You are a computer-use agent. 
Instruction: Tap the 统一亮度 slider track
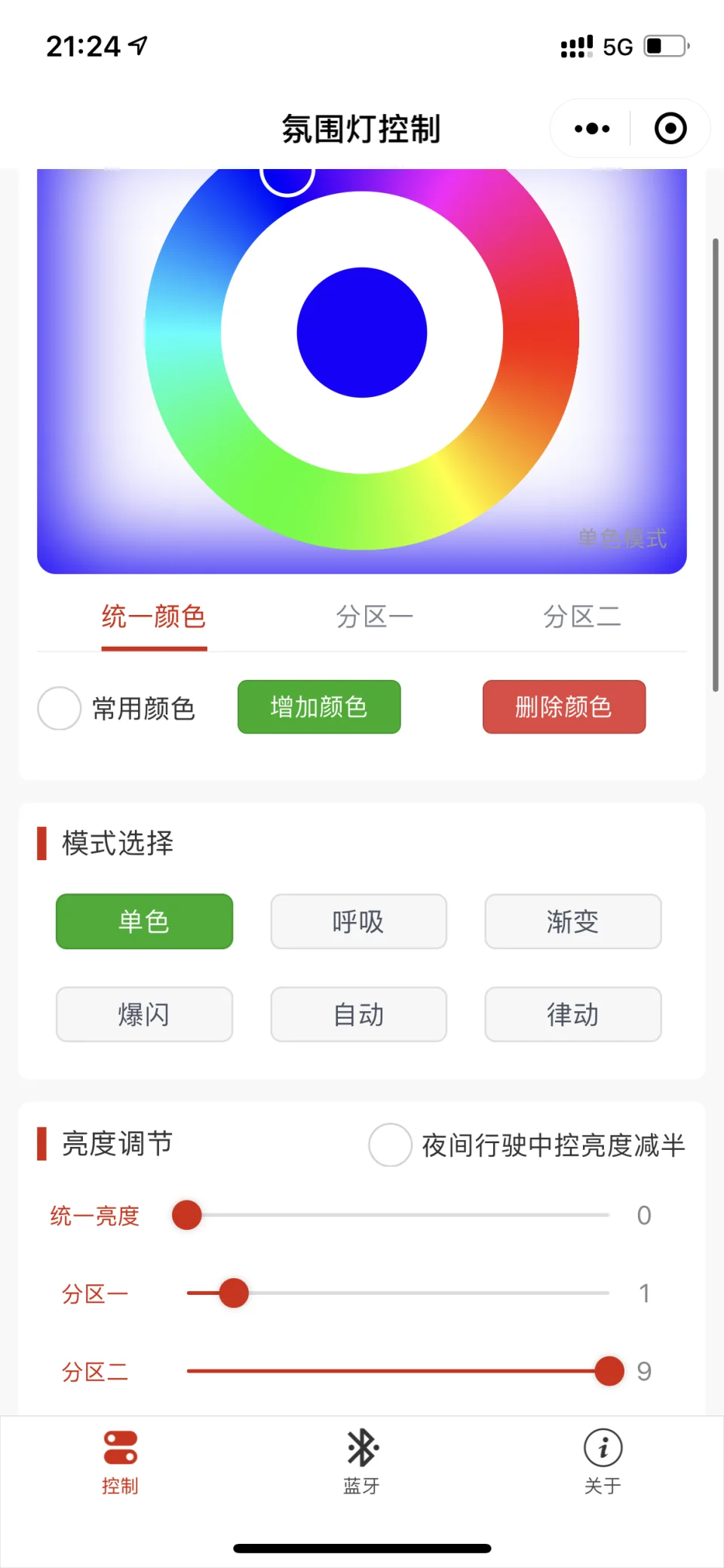coord(398,1215)
